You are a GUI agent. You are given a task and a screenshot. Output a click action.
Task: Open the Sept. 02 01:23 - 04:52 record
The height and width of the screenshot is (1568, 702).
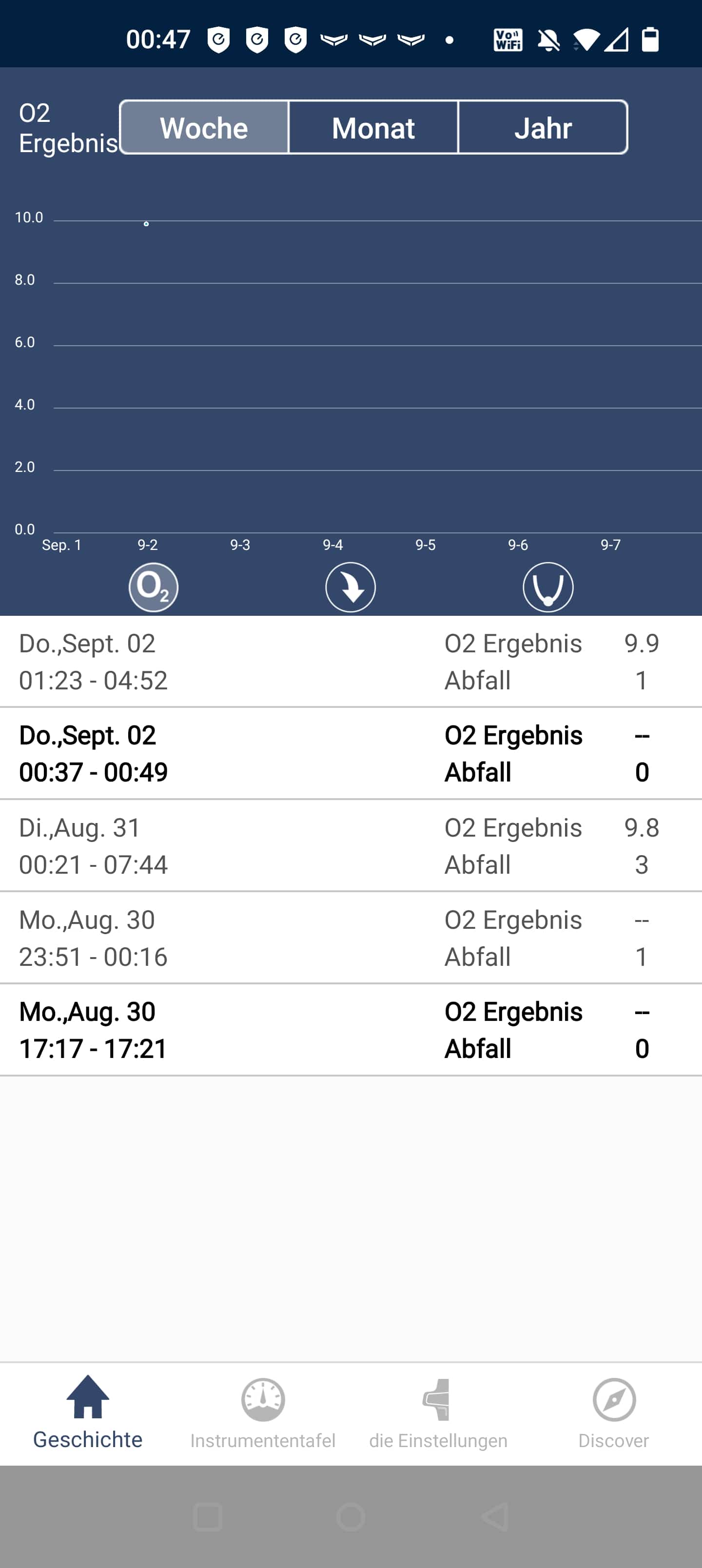coord(351,661)
